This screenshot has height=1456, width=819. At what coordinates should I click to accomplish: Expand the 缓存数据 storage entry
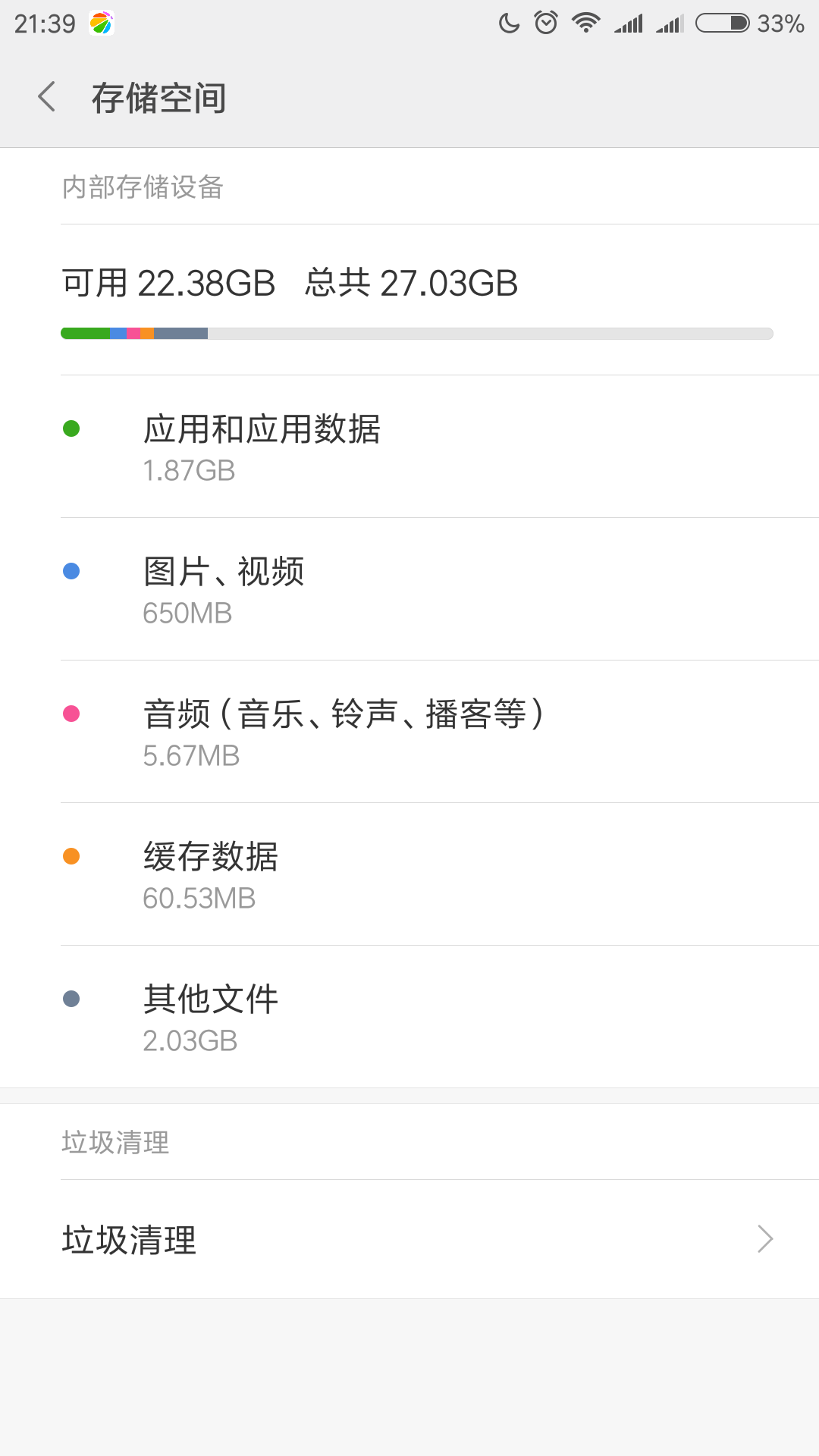(409, 876)
